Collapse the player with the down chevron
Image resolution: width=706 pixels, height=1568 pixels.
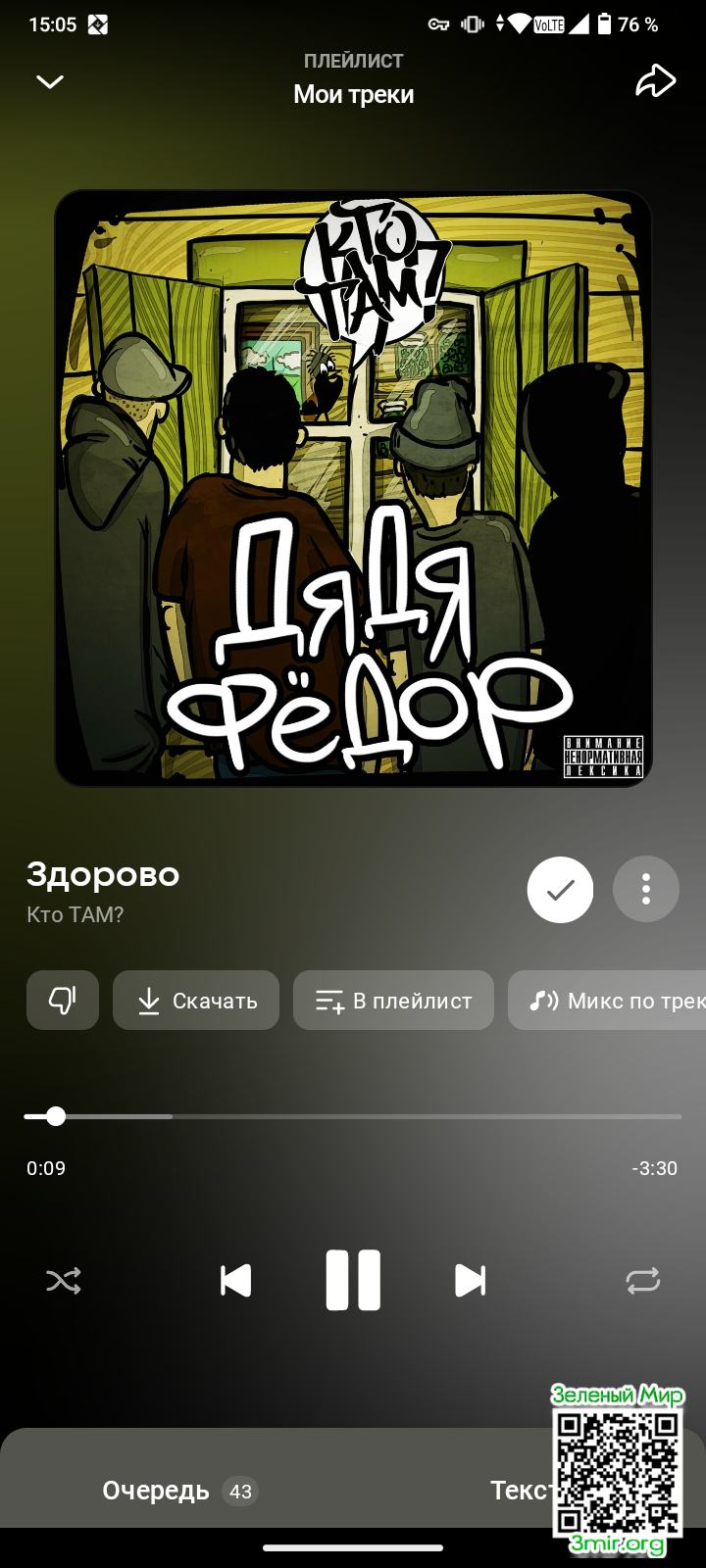point(50,81)
